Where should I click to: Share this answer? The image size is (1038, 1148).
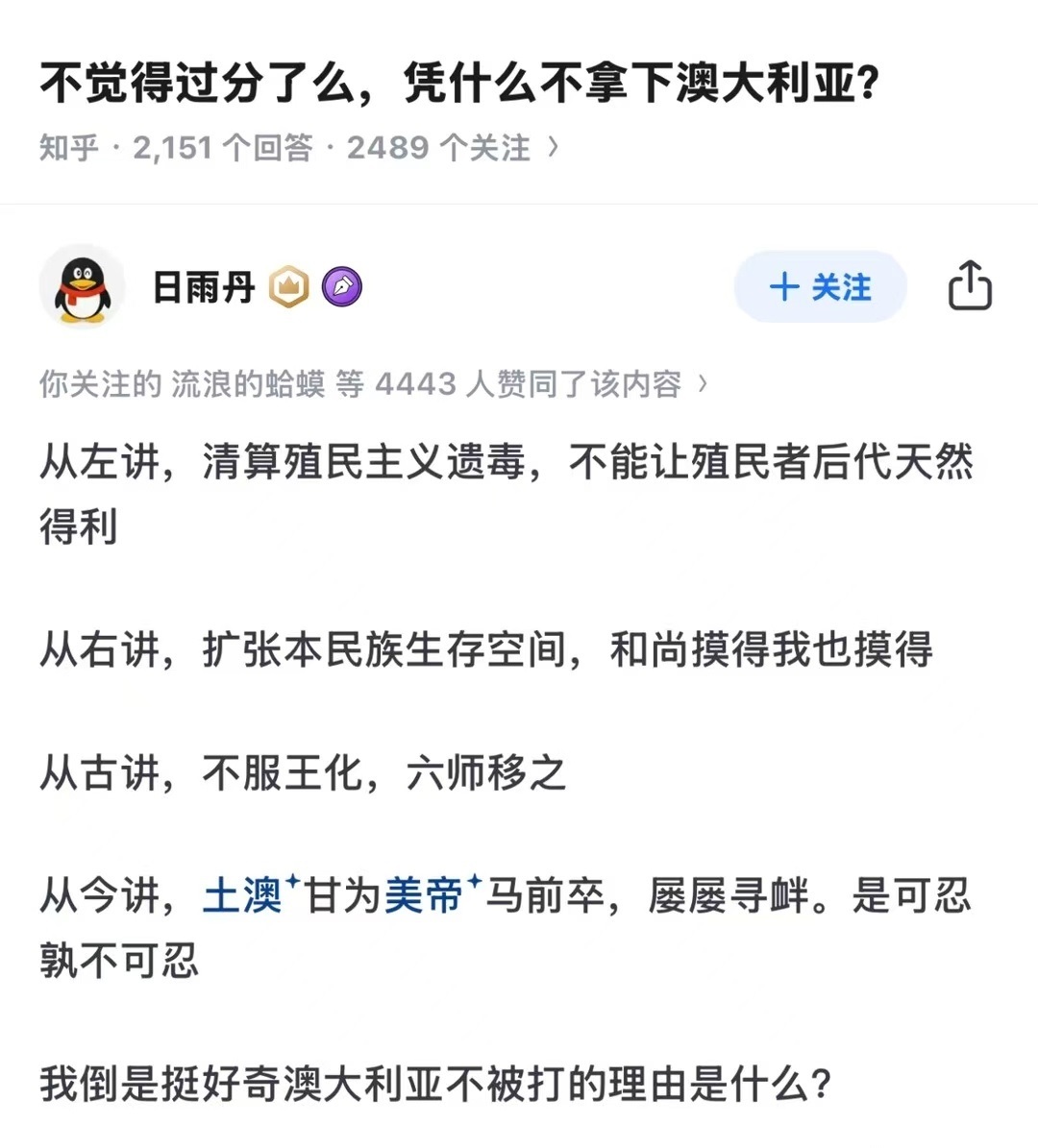click(x=969, y=286)
